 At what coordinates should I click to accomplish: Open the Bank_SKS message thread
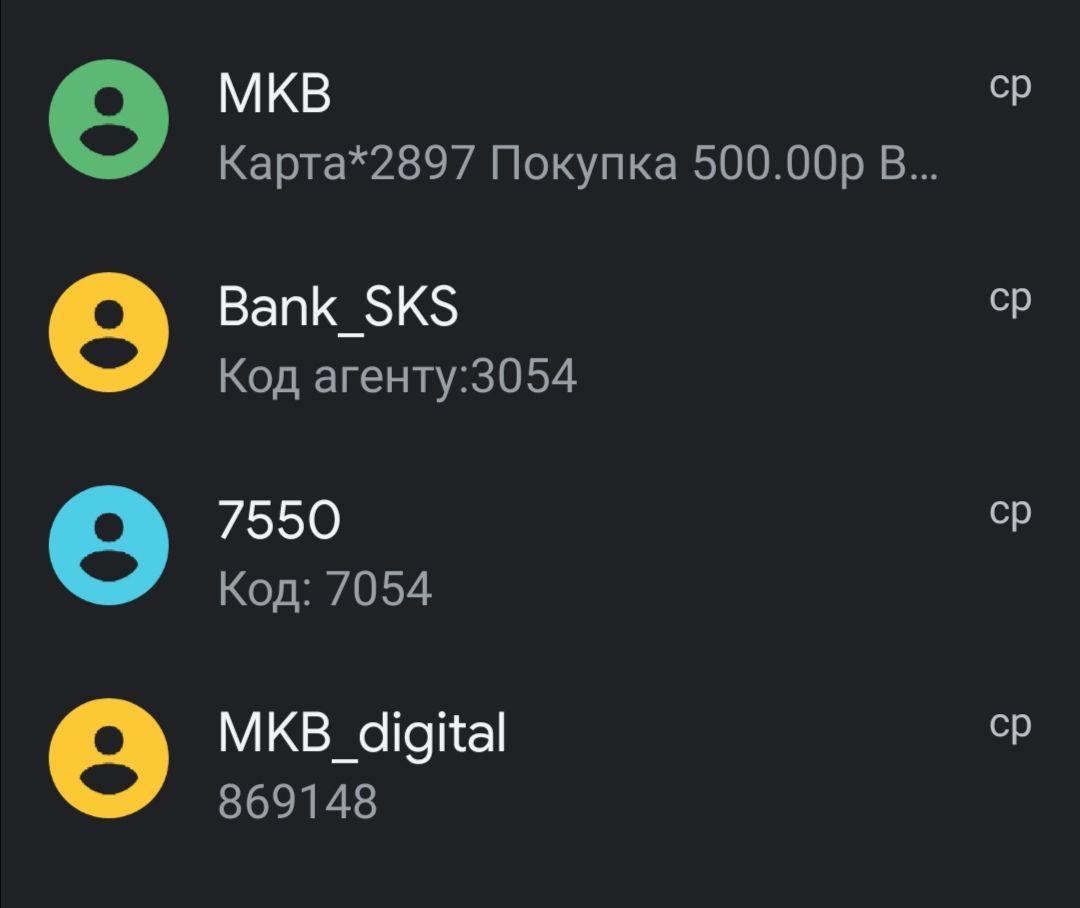[x=540, y=338]
